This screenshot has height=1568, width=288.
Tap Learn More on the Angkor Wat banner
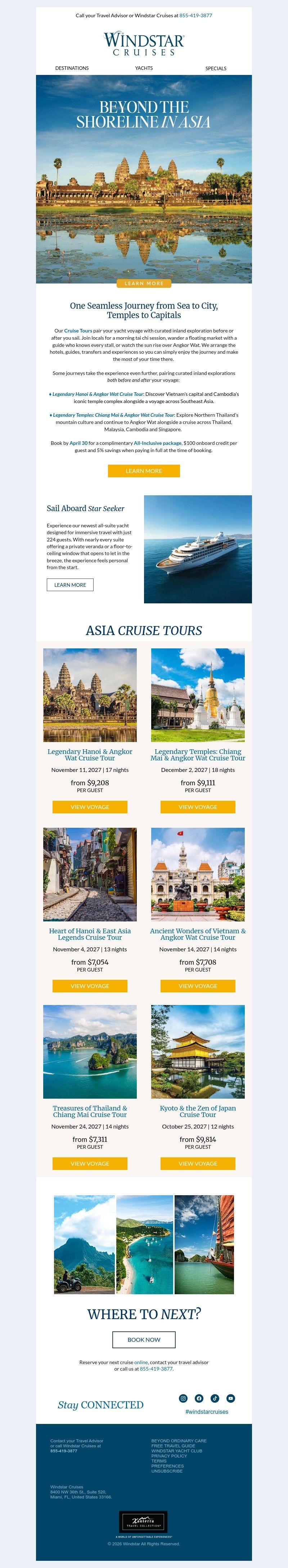pyautogui.click(x=144, y=283)
